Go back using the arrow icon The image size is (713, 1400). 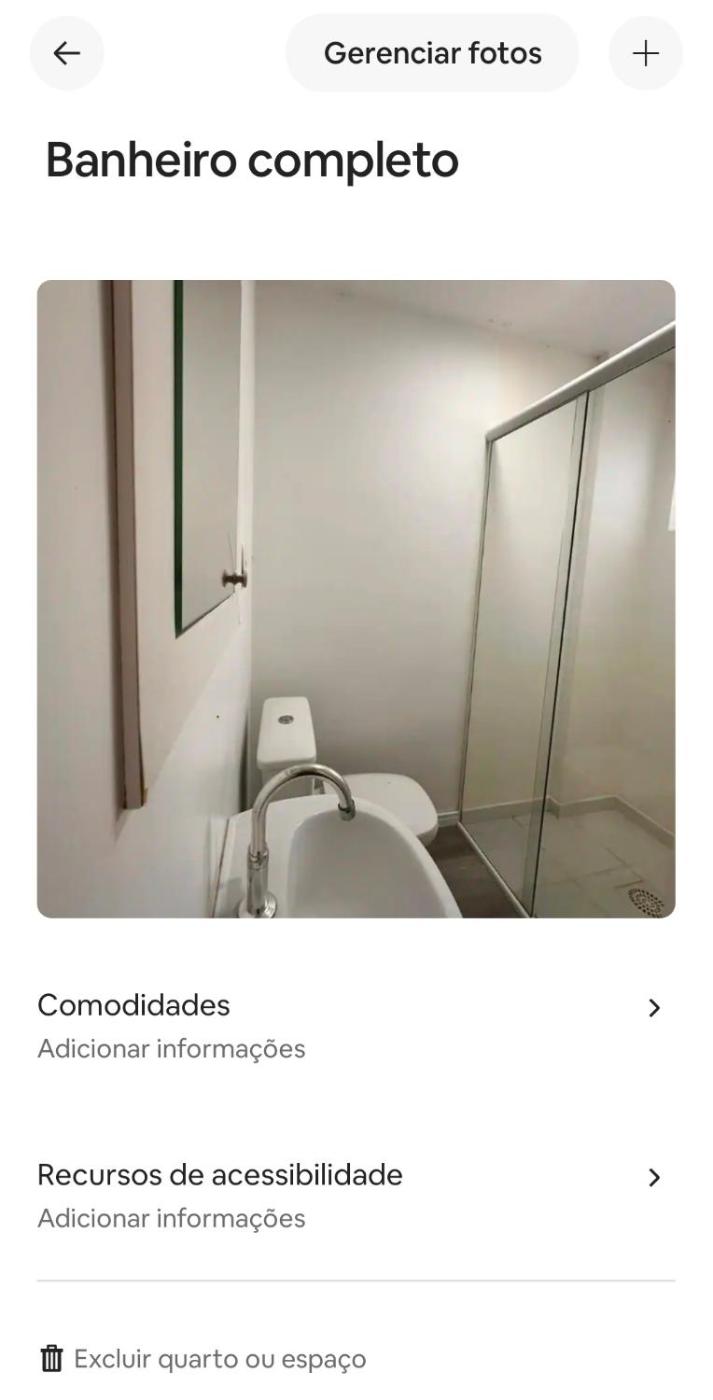[67, 54]
